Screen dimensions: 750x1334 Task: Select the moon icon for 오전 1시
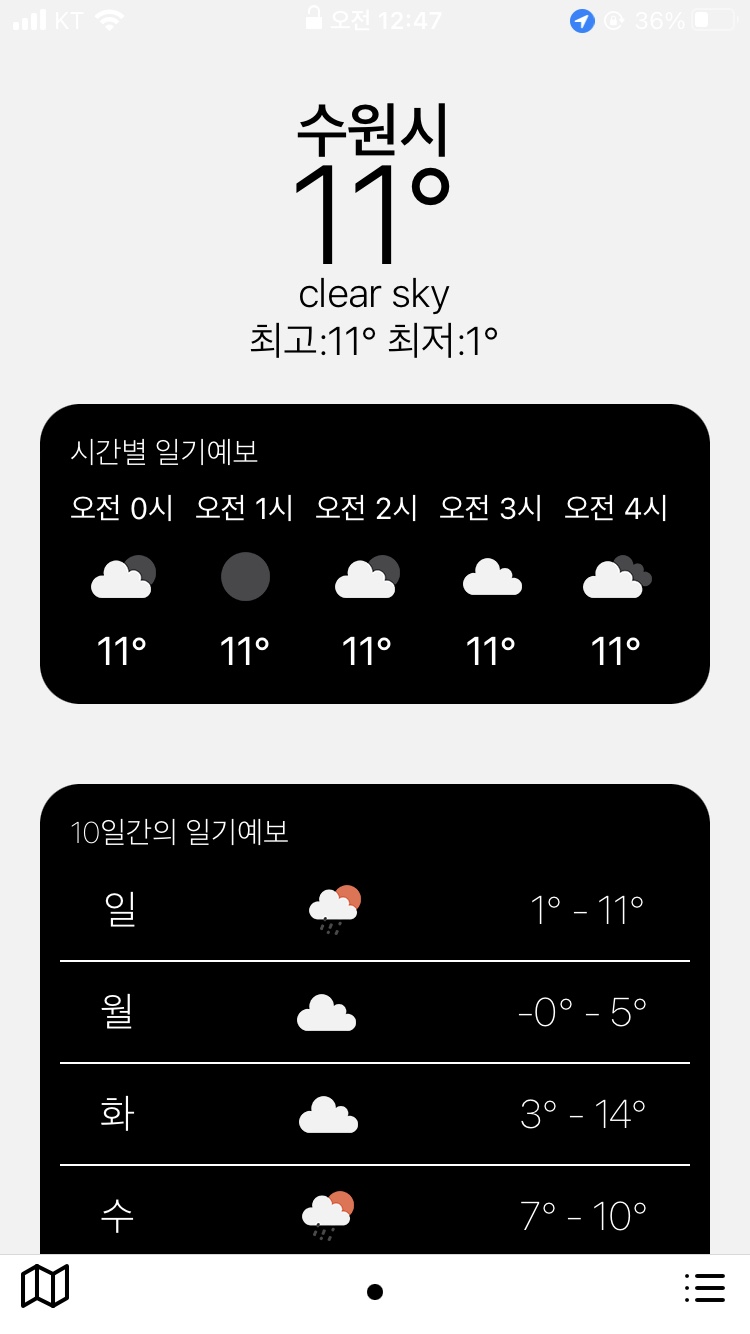point(246,578)
